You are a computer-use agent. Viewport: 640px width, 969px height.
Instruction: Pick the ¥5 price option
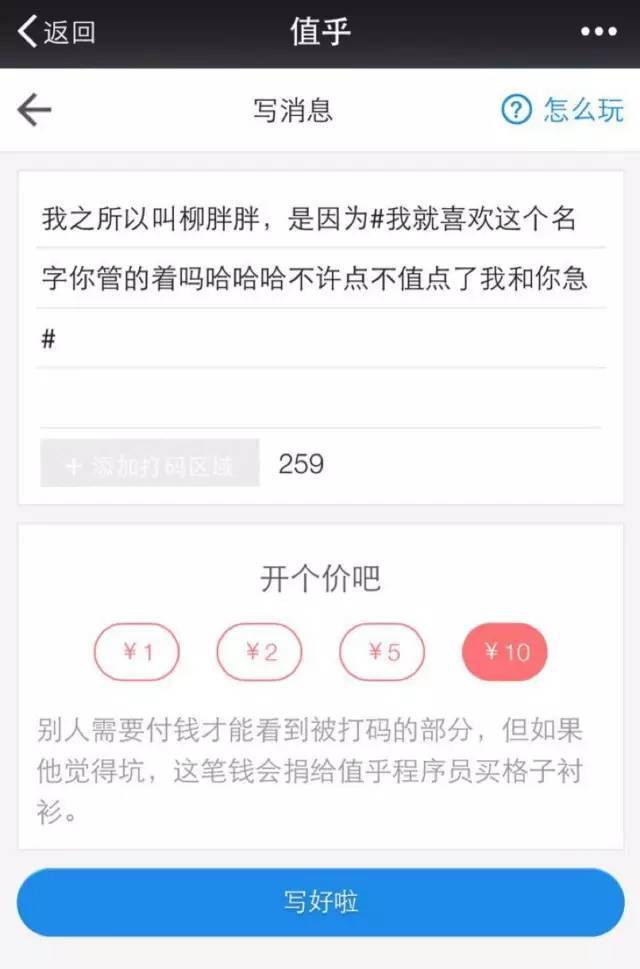(383, 653)
